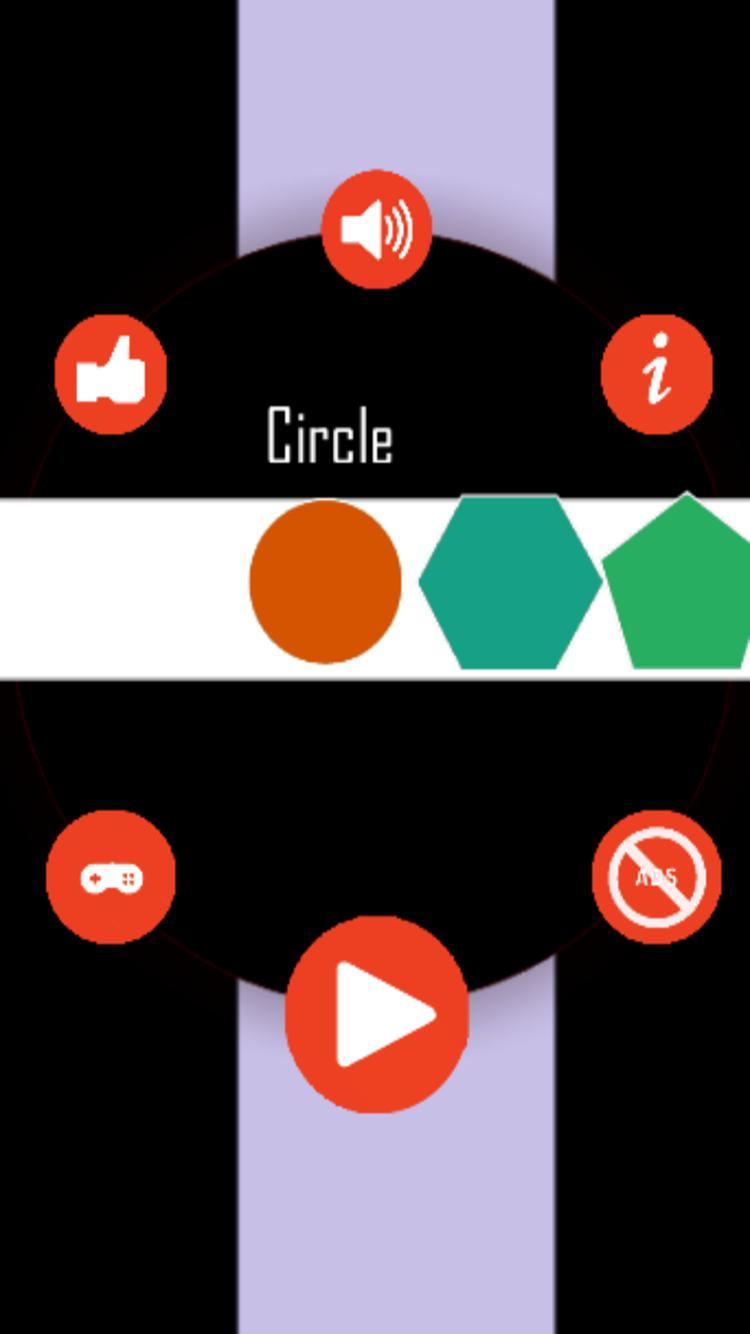Choose the teal hexagon shape

510,581
